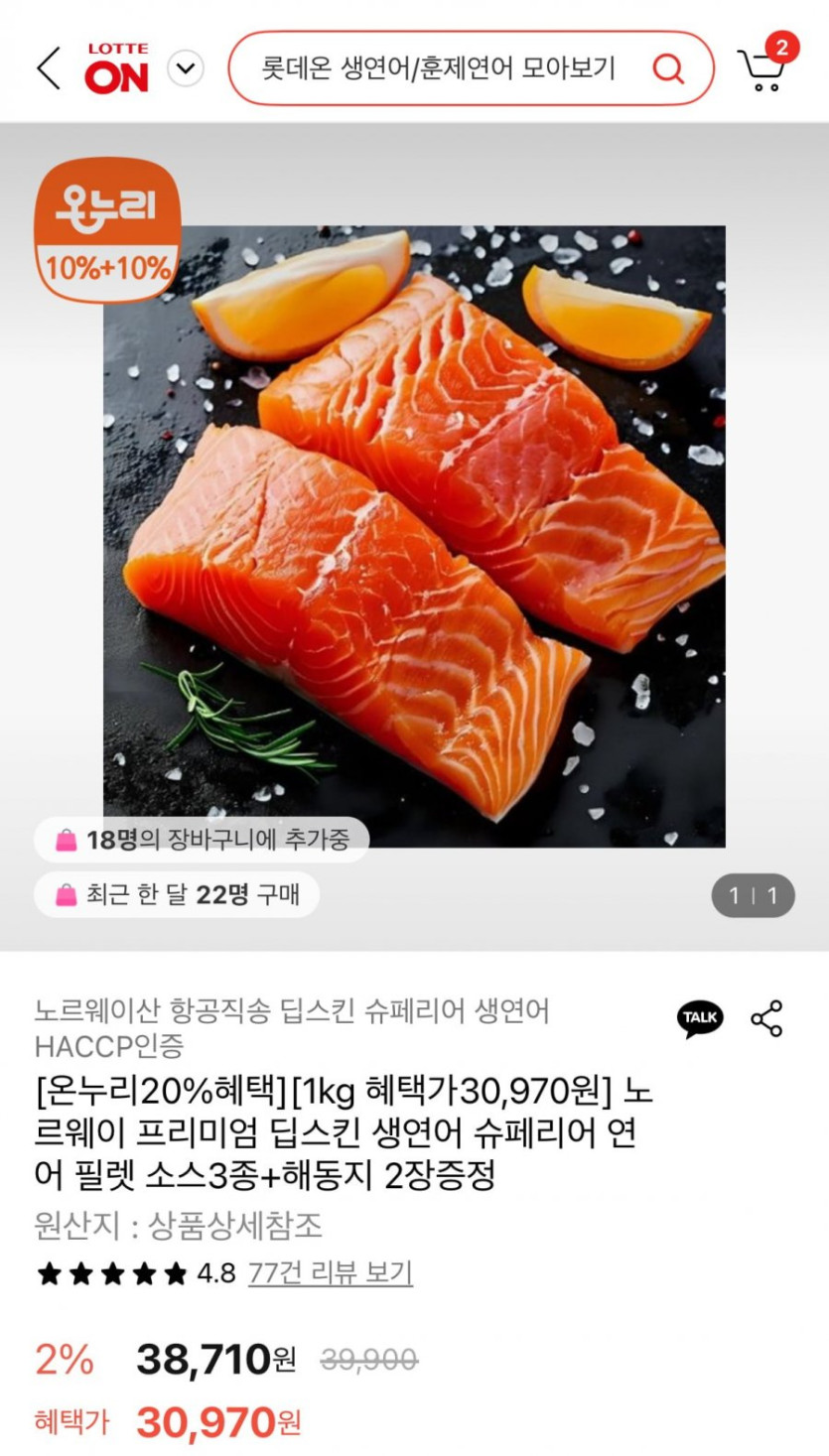Open the Lotte ON home logo
Image resolution: width=829 pixels, height=1456 pixels.
116,68
